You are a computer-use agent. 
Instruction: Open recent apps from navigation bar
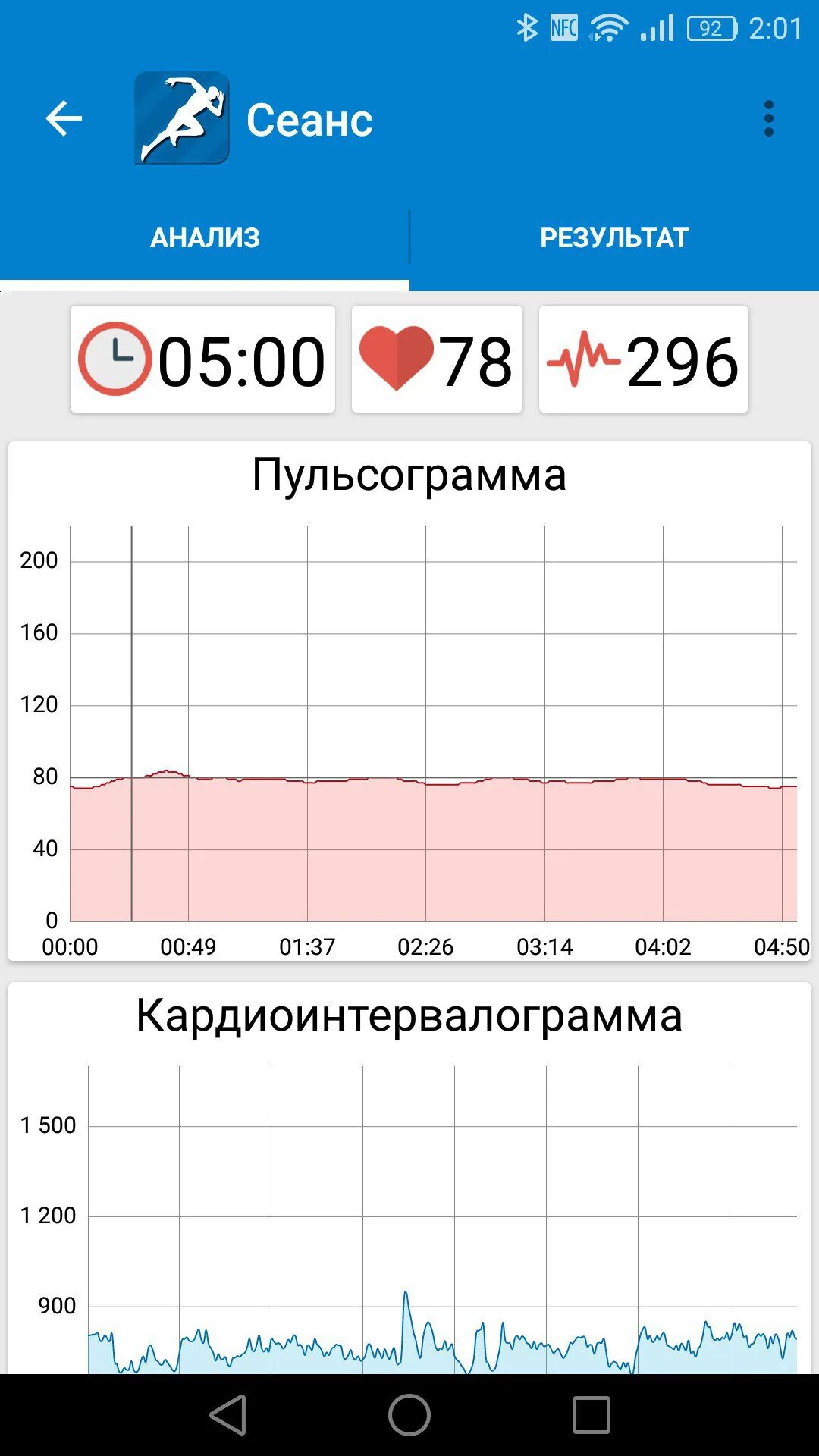591,1415
